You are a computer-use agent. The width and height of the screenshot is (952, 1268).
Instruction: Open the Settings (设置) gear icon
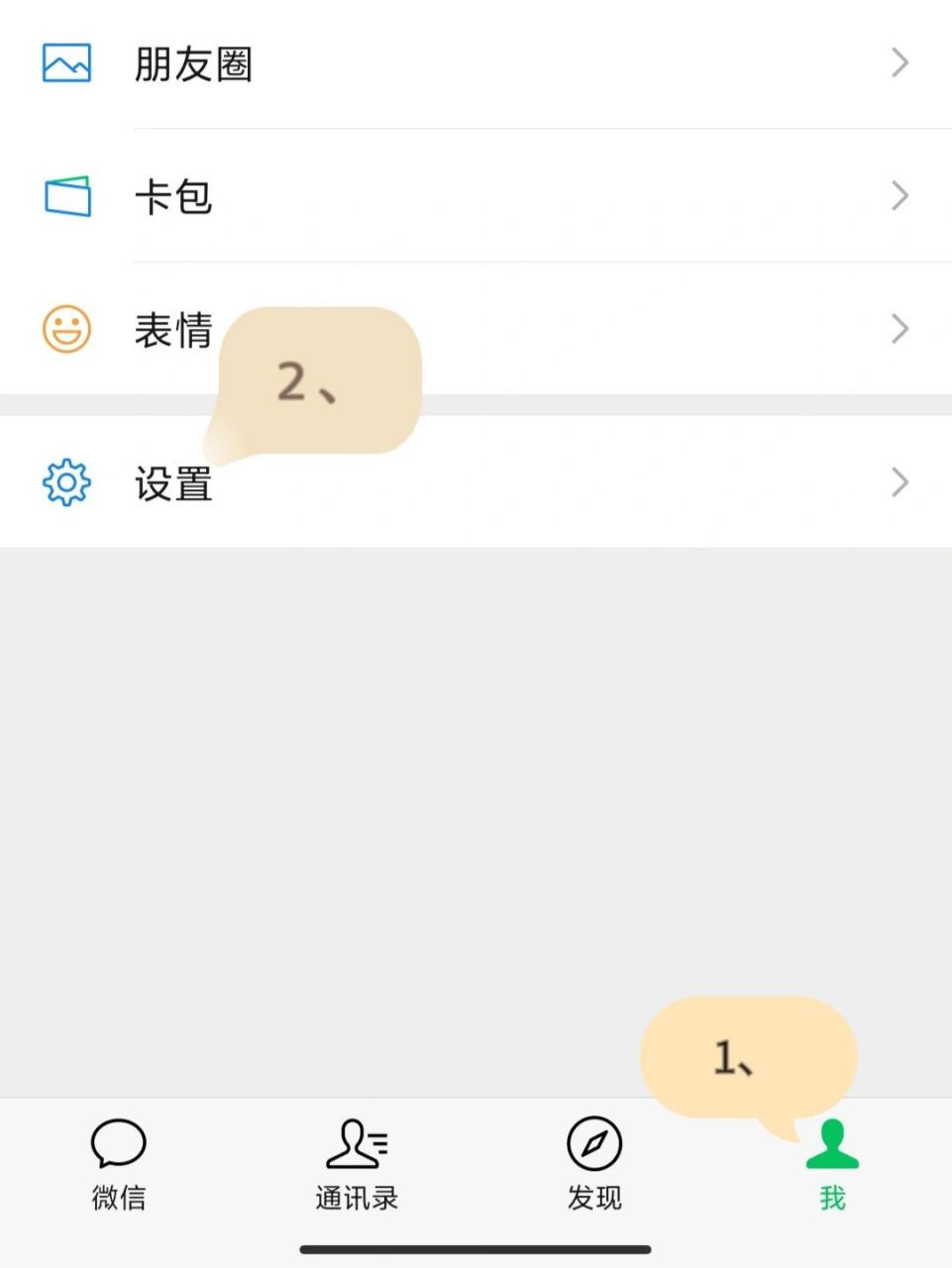(x=66, y=482)
